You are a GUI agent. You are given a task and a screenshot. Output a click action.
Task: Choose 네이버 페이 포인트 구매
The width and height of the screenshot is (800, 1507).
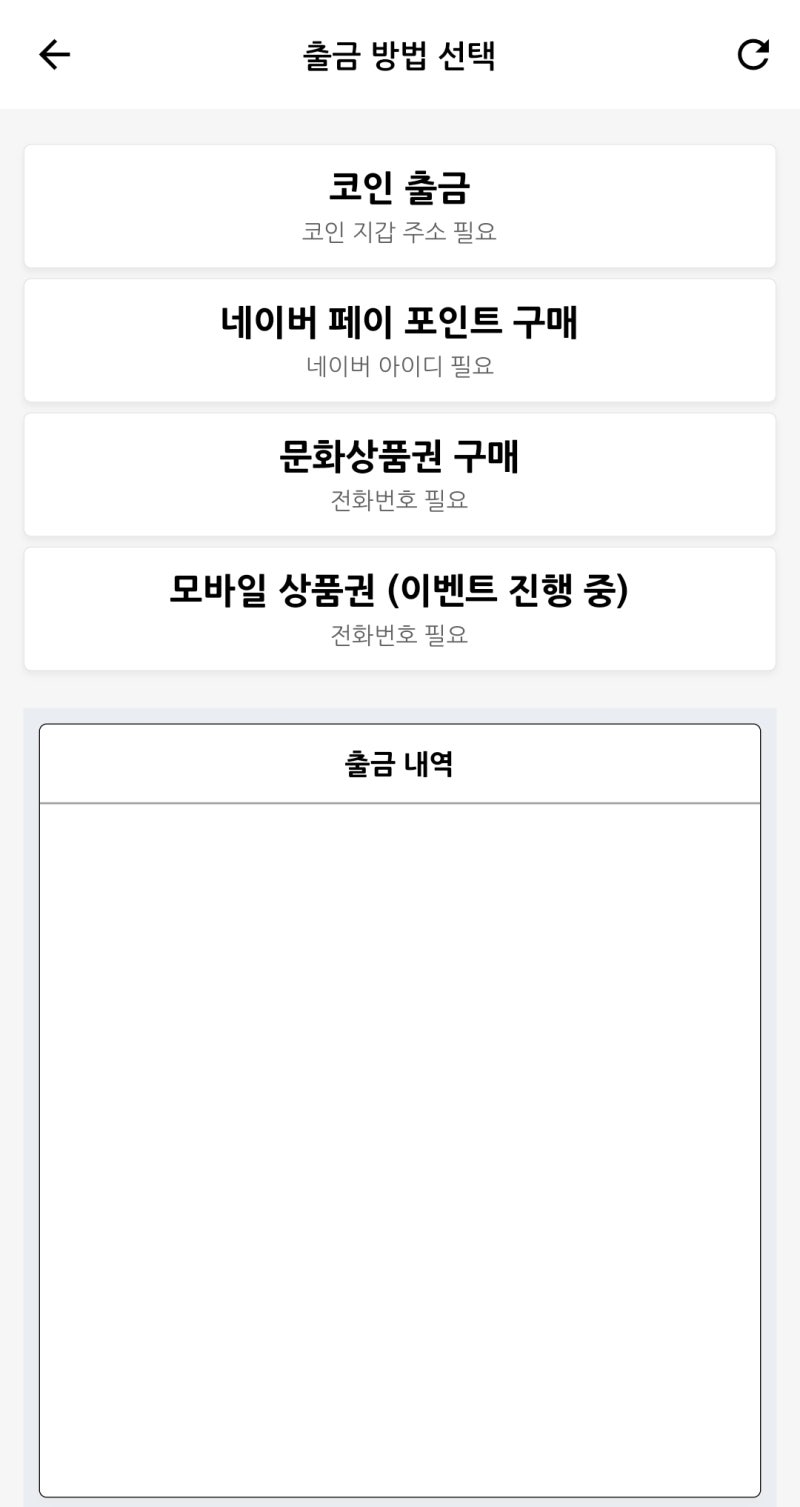click(400, 340)
